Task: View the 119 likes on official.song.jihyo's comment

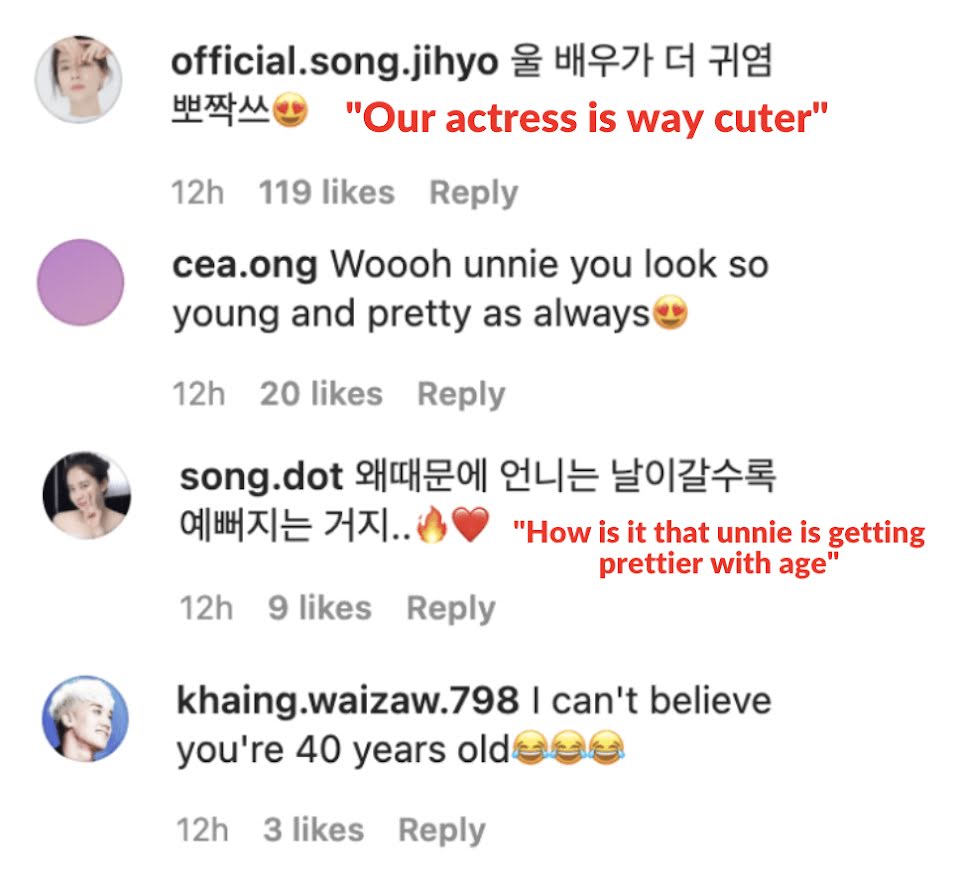Action: click(326, 192)
